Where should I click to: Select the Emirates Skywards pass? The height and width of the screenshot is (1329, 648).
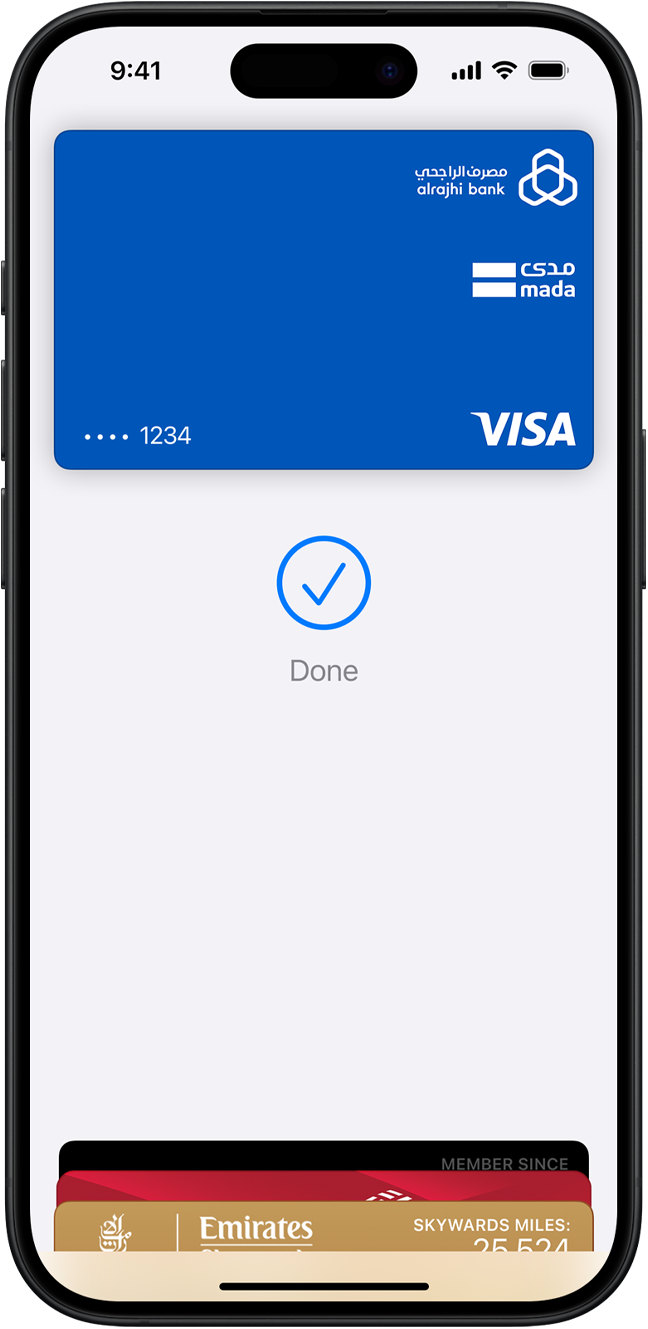point(323,1229)
